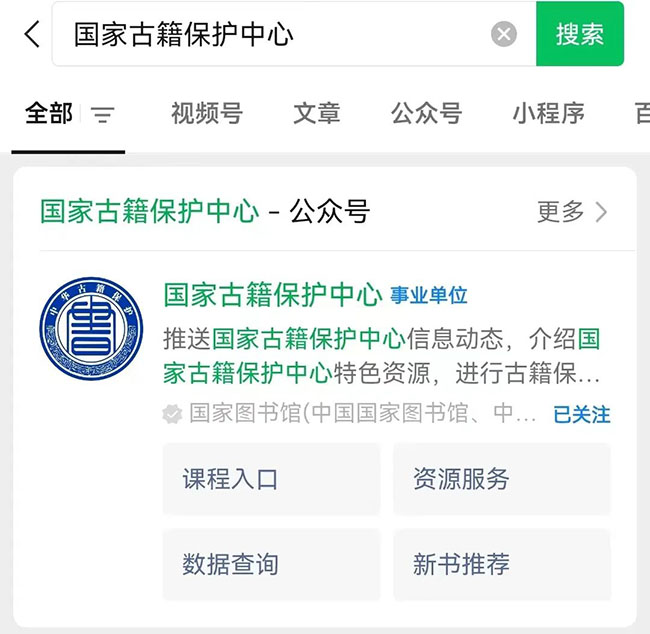Tap the search field with 国家古籍保护中心
This screenshot has width=650, height=634.
click(x=270, y=34)
